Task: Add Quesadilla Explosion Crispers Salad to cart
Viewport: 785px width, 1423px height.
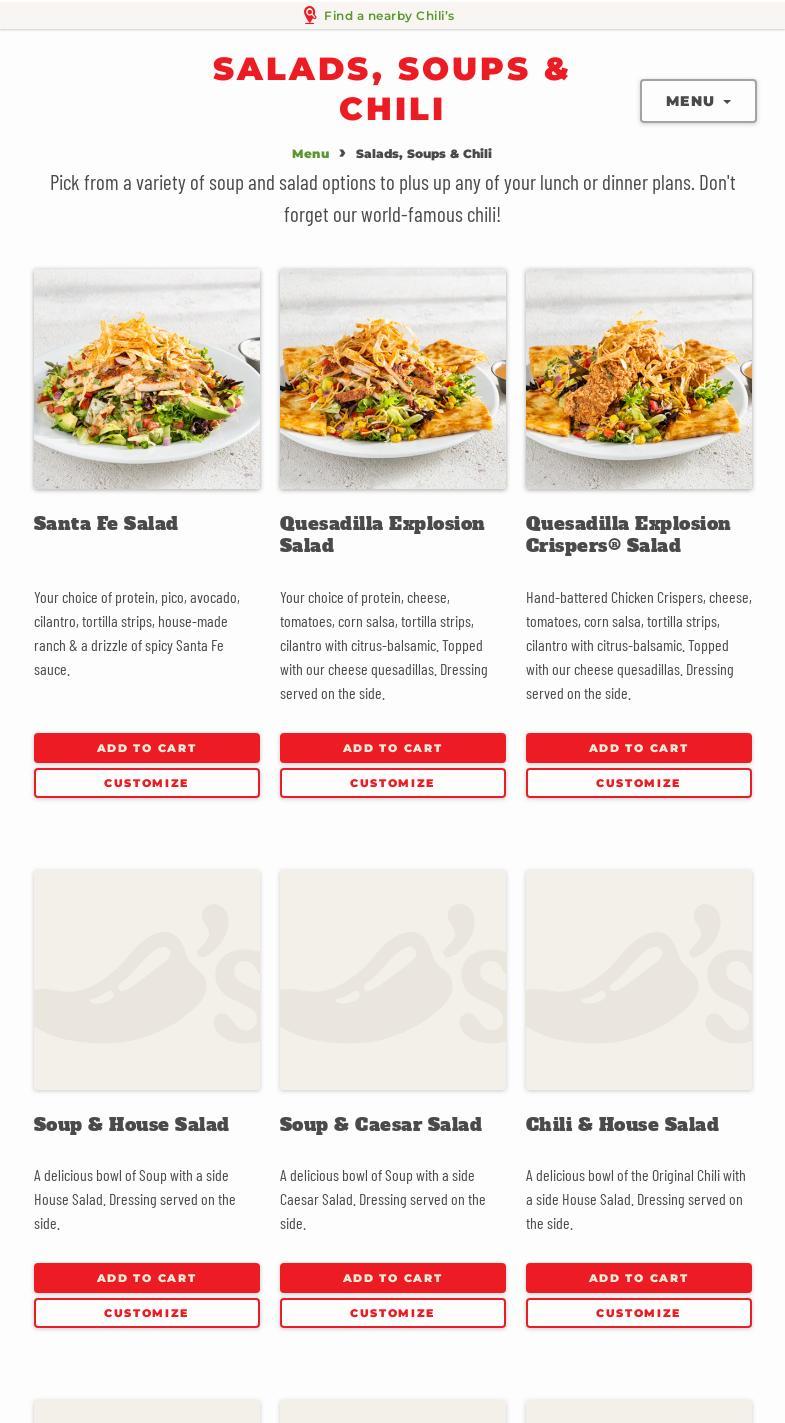Action: click(x=639, y=748)
